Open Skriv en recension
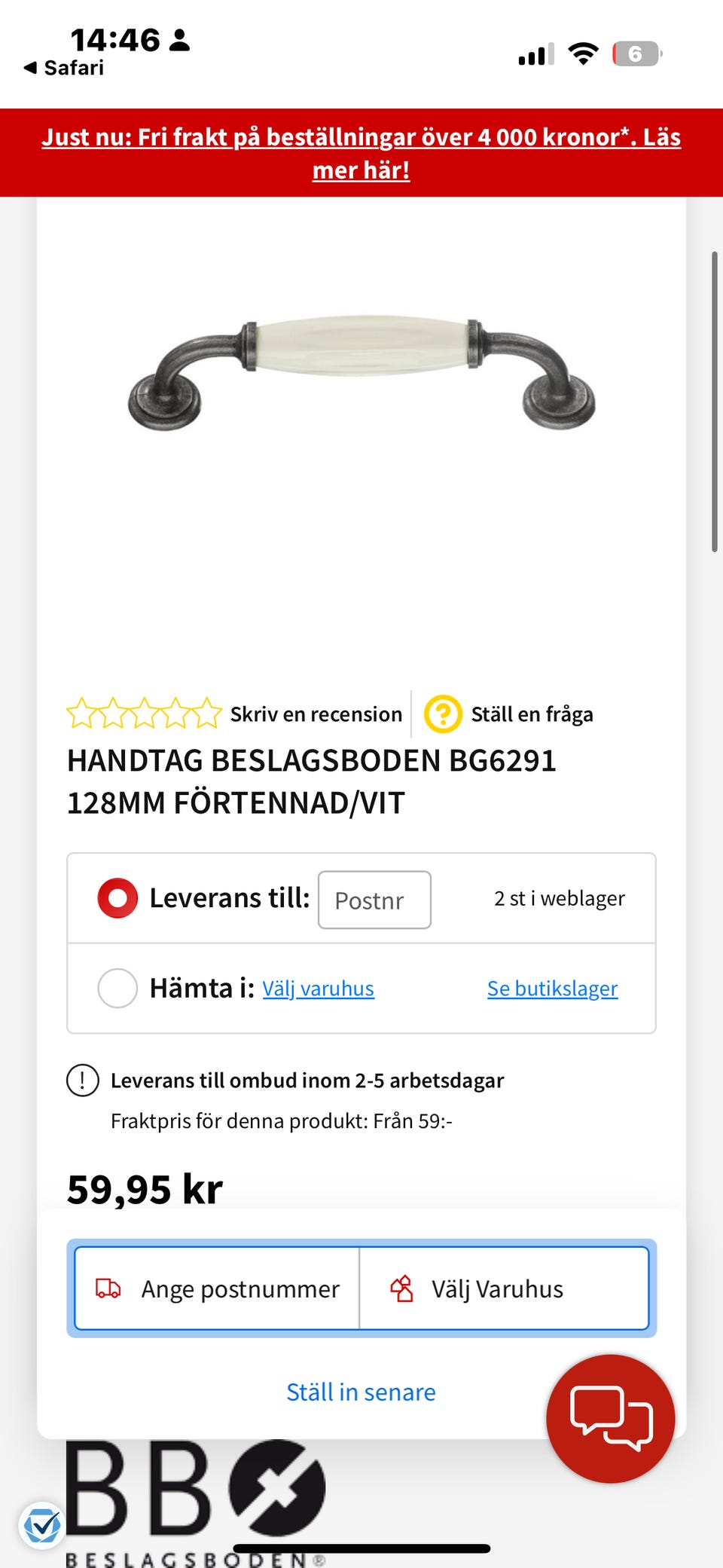The image size is (723, 1568). [316, 714]
